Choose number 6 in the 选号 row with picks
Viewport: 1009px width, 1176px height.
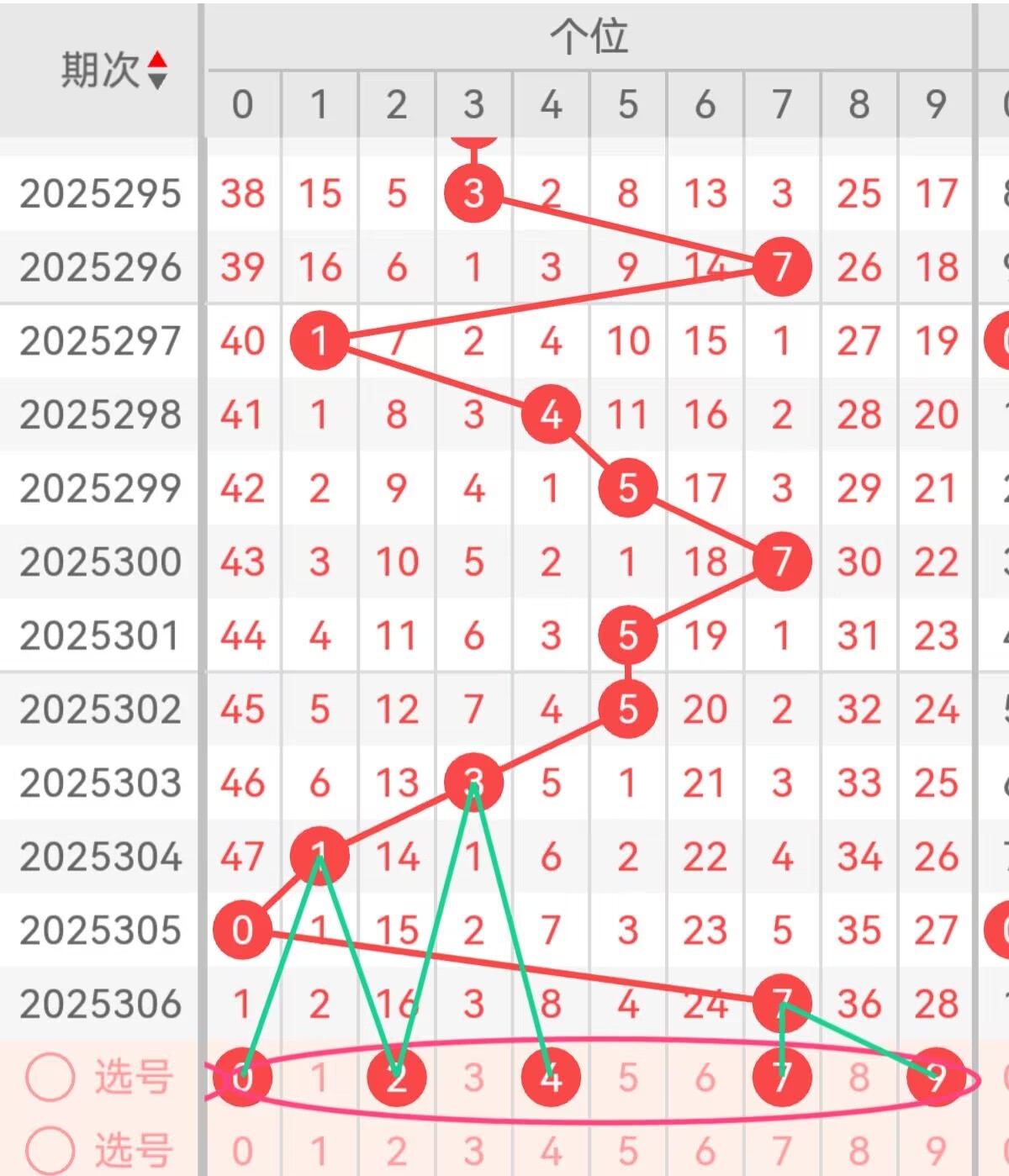tap(705, 1077)
